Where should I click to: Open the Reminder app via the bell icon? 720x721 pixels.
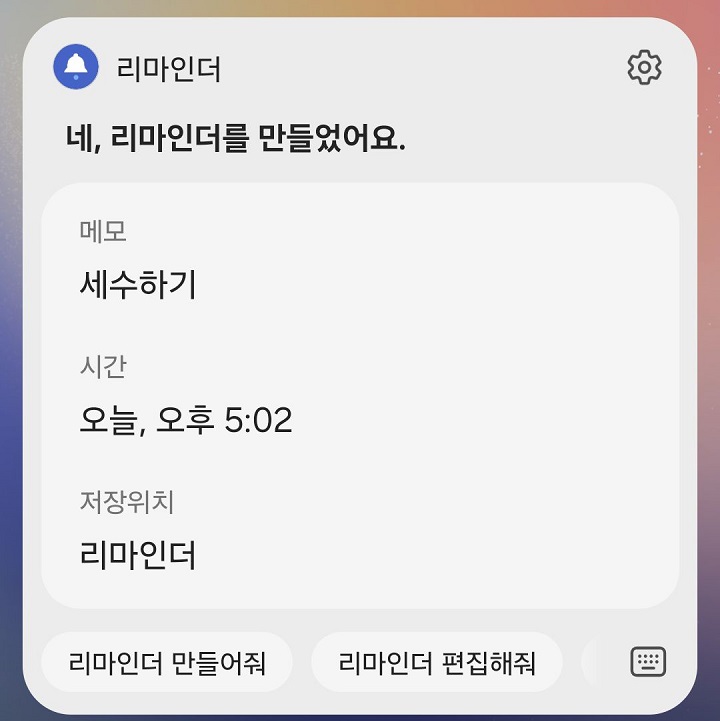tap(75, 69)
